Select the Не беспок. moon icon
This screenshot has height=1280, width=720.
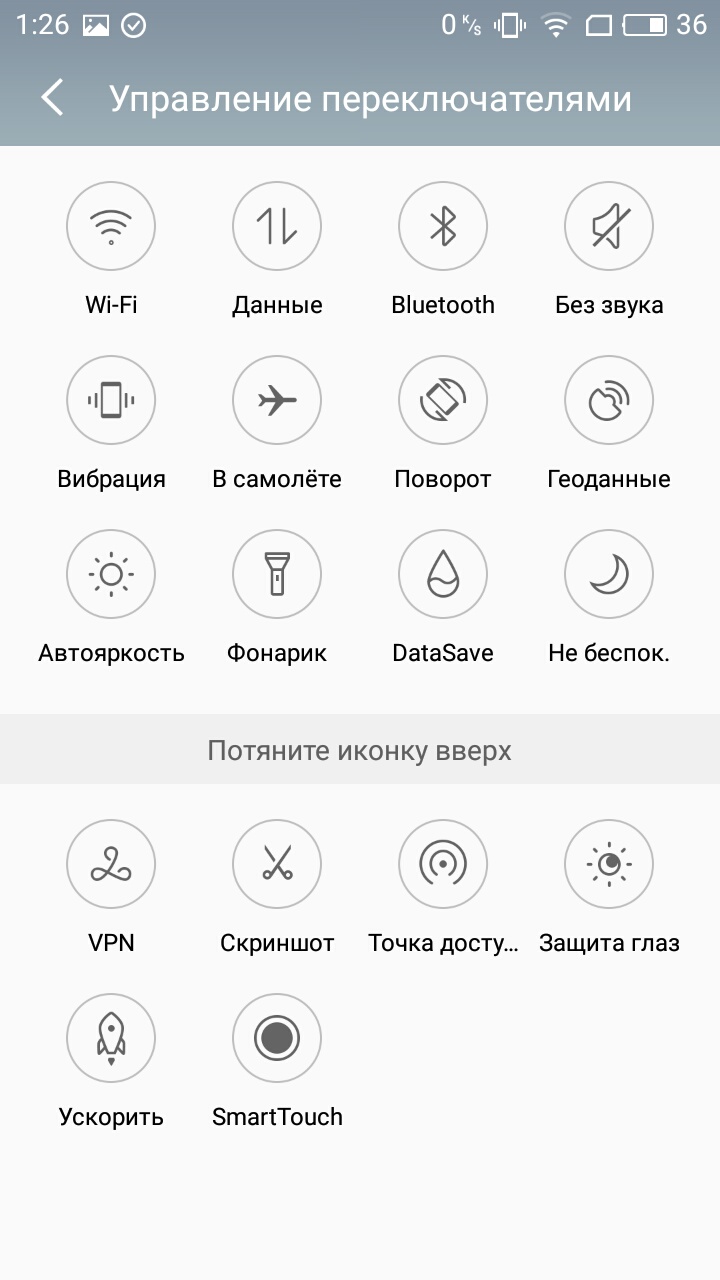(x=609, y=574)
